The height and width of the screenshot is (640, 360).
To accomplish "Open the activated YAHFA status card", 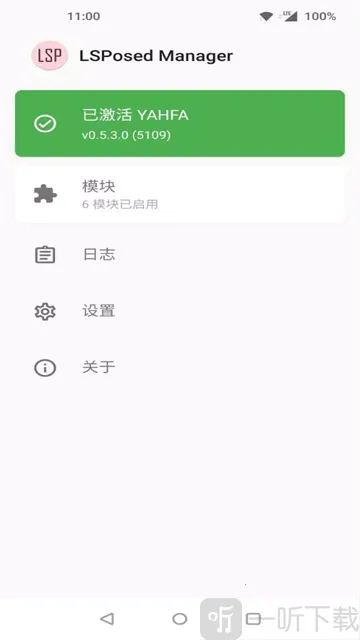I will tap(180, 123).
